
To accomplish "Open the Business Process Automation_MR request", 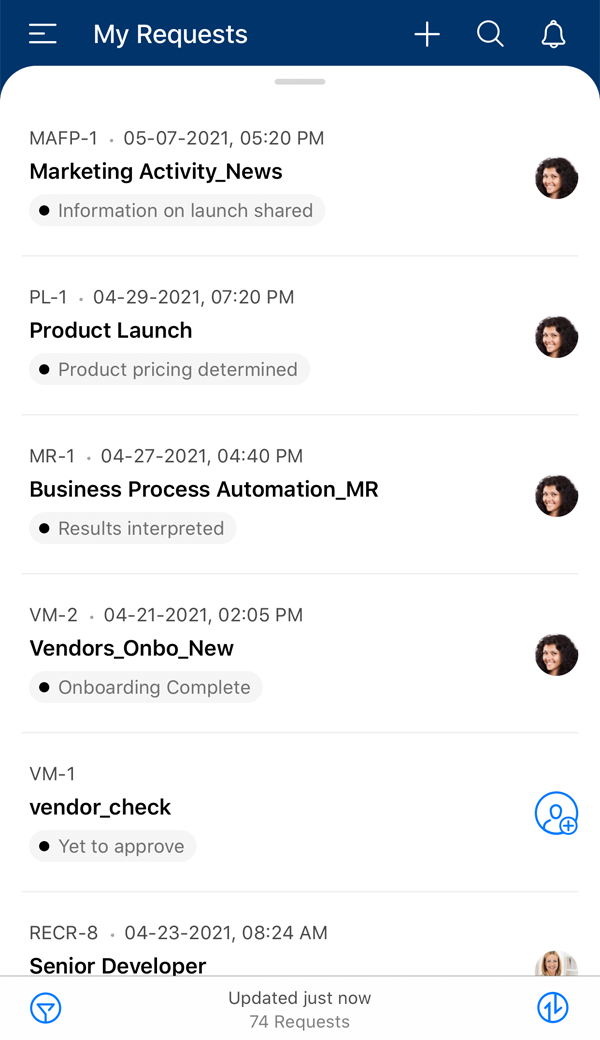I will [204, 490].
